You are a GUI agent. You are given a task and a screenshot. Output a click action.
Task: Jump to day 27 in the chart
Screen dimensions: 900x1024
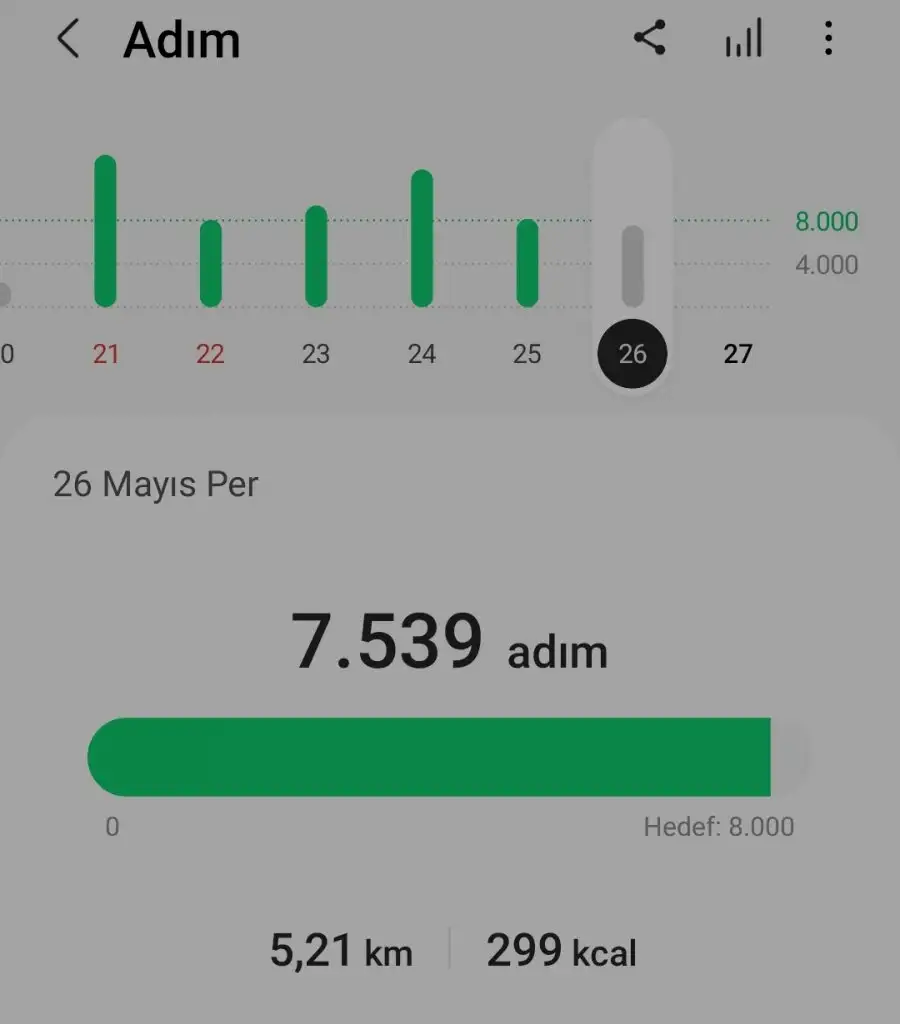click(x=737, y=354)
